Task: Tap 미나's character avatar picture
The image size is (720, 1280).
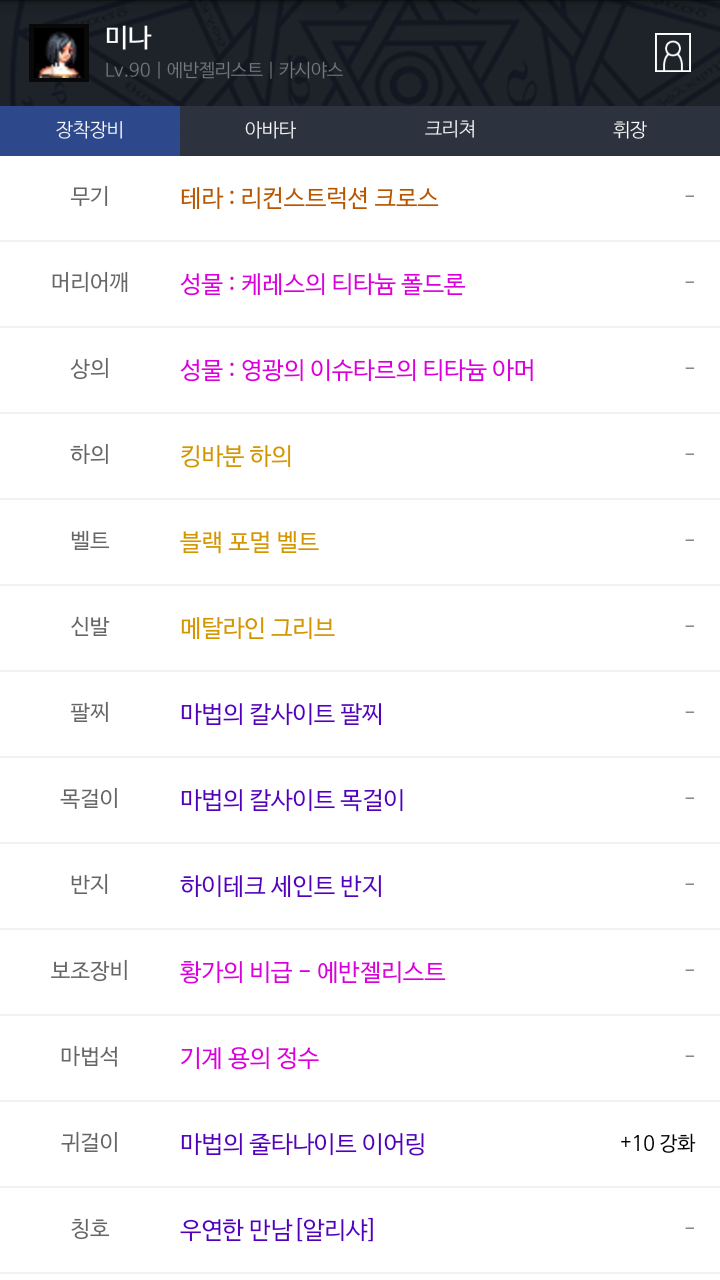Action: pos(59,53)
